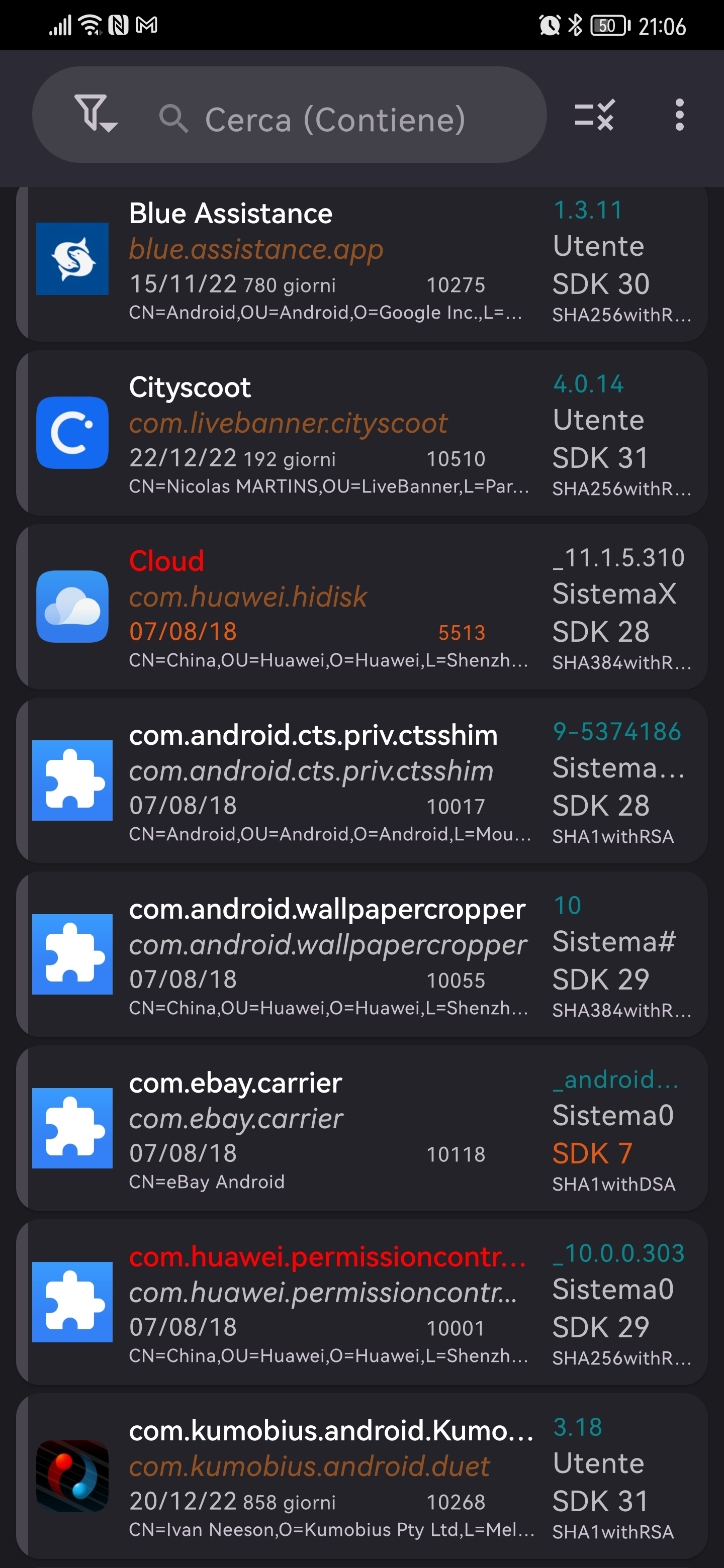Select the Cloud entry shown in red
724x1568 pixels.
(x=166, y=560)
